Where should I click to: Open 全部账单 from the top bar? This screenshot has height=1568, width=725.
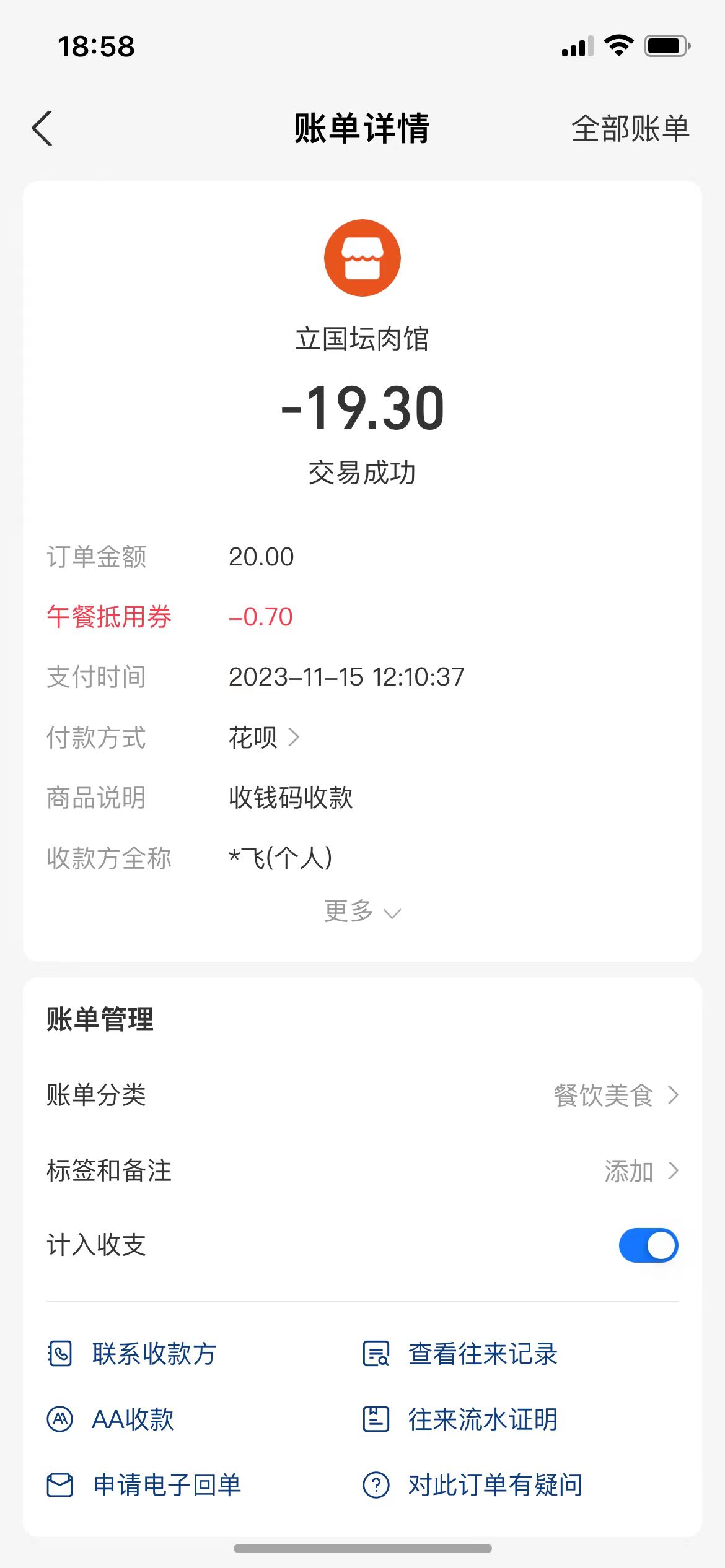(x=630, y=129)
